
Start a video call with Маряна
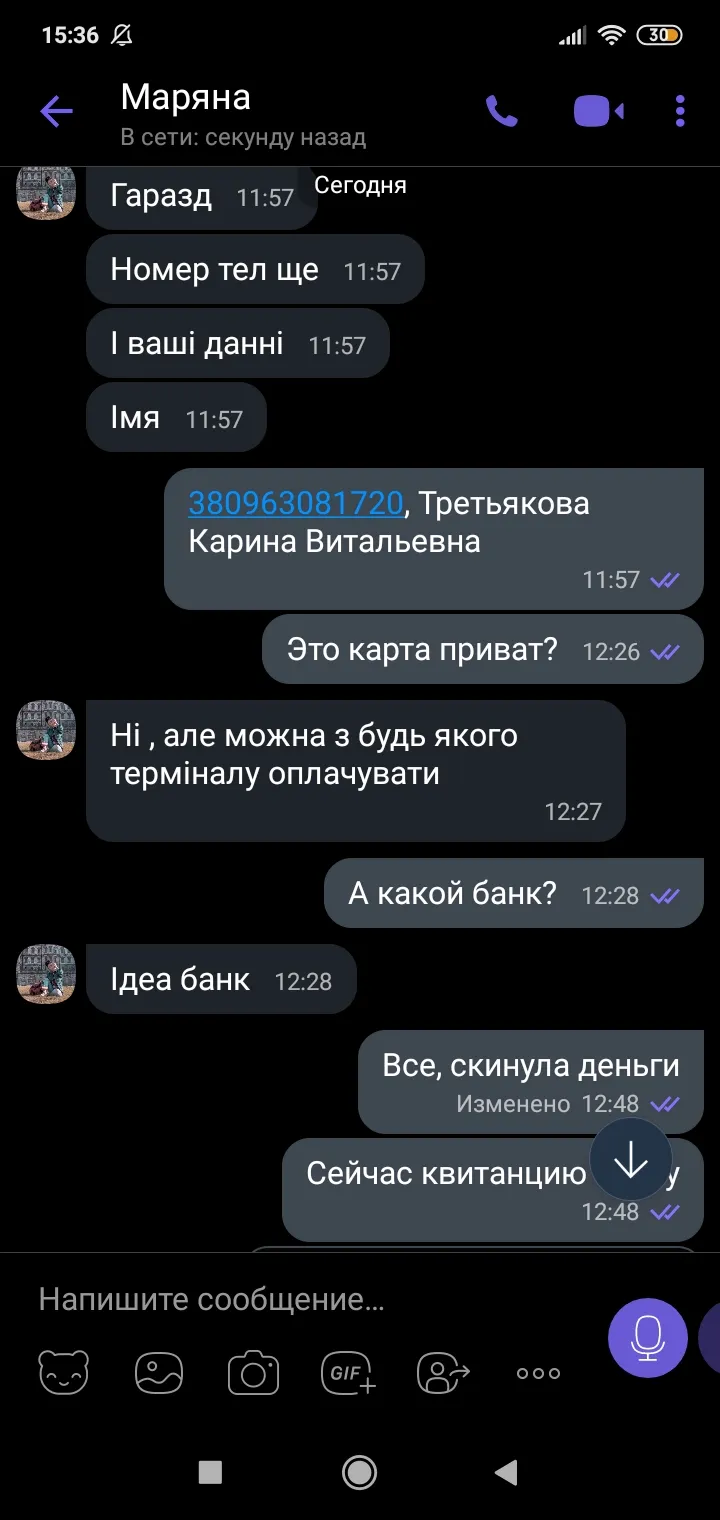(598, 111)
